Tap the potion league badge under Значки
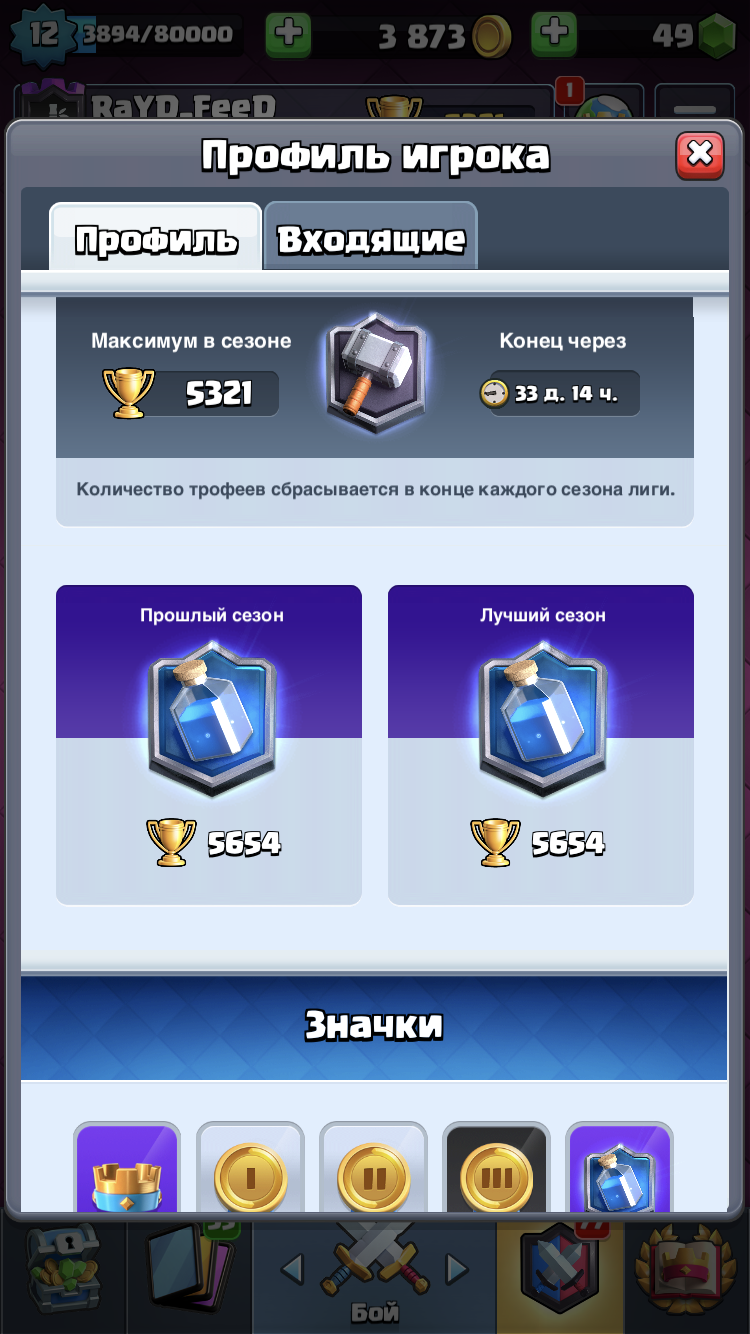This screenshot has height=1334, width=750. 619,1170
